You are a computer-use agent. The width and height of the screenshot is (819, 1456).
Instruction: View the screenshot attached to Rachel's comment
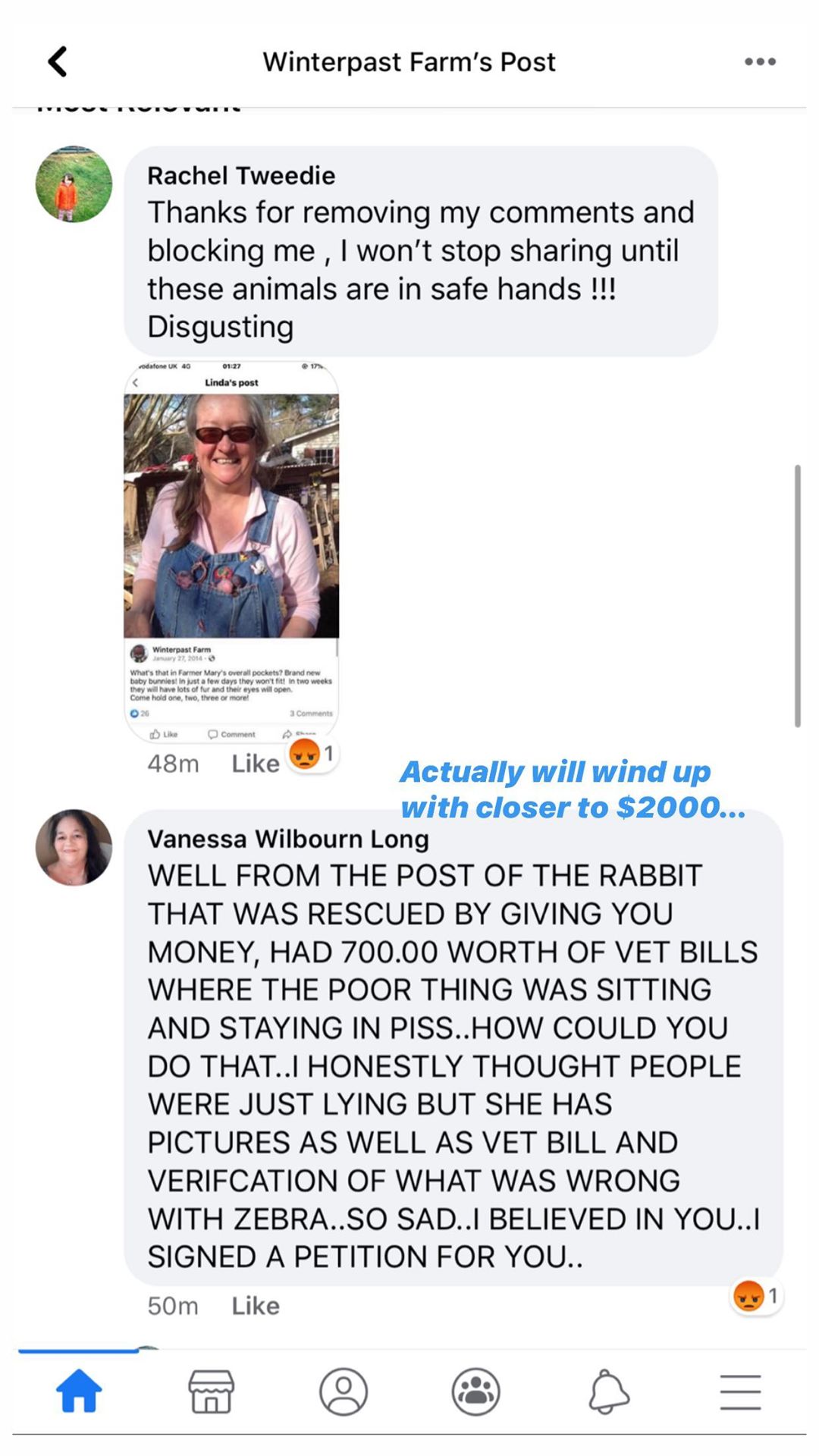(231, 550)
